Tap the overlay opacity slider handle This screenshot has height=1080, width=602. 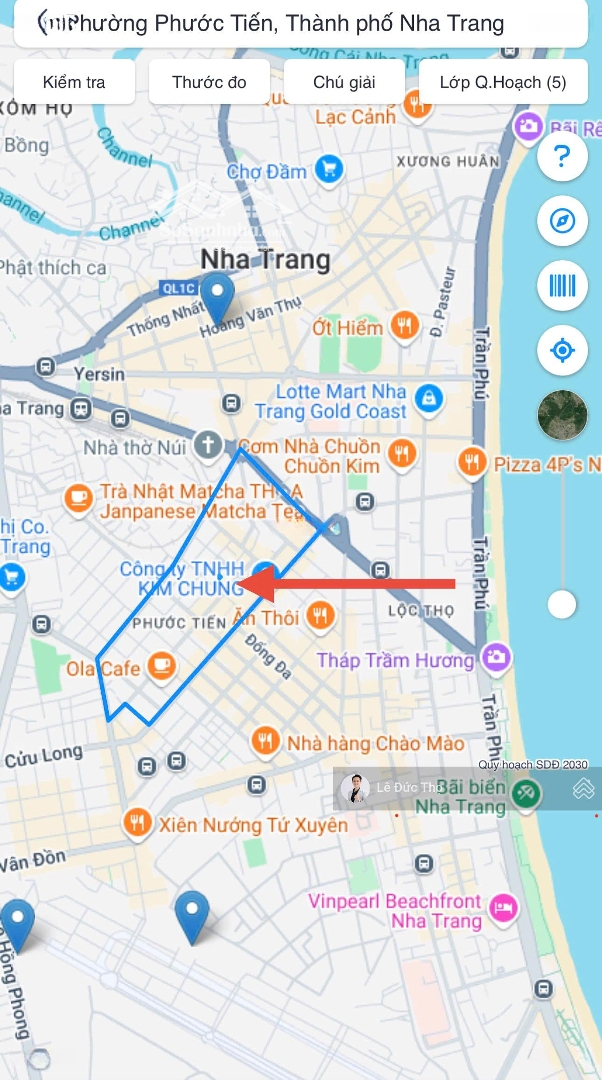click(x=562, y=603)
